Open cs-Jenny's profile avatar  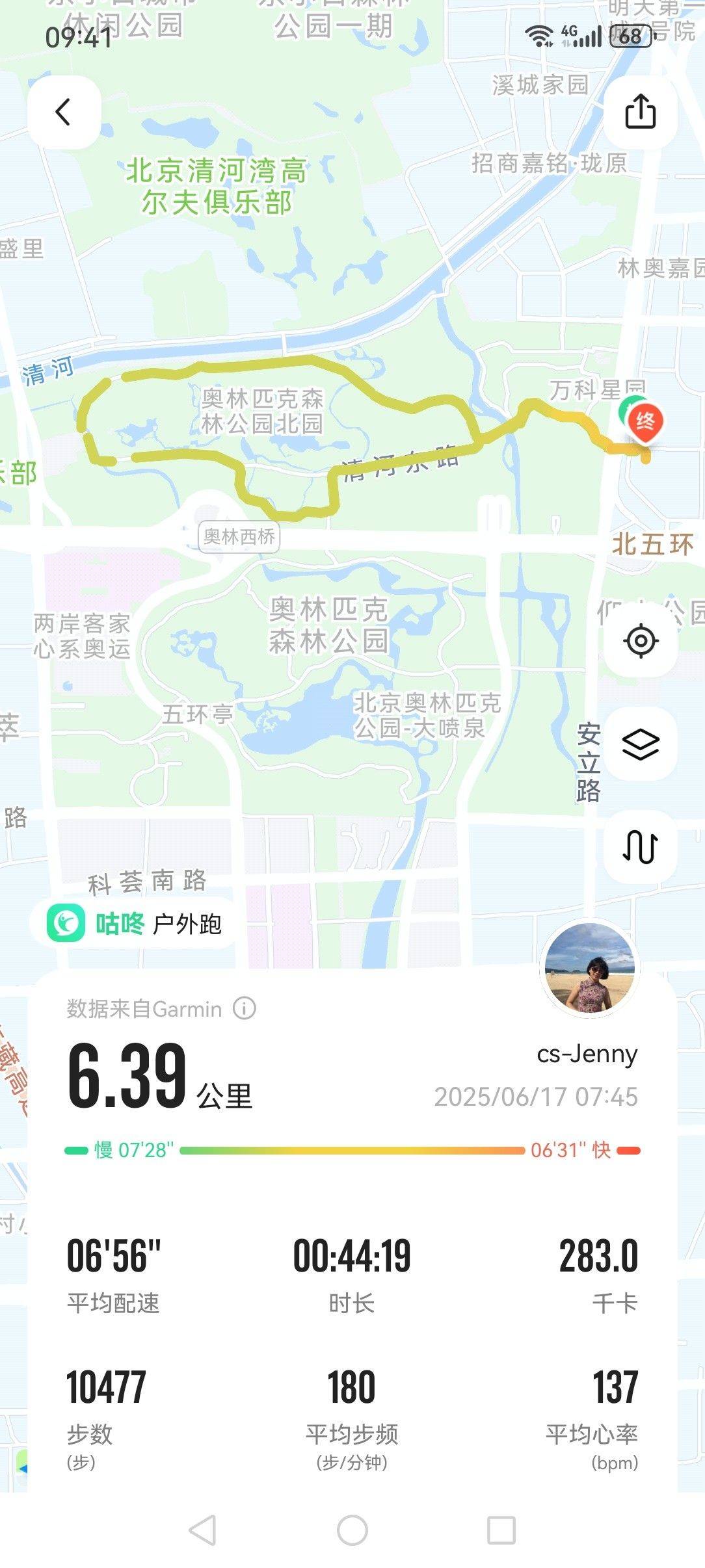tap(589, 968)
